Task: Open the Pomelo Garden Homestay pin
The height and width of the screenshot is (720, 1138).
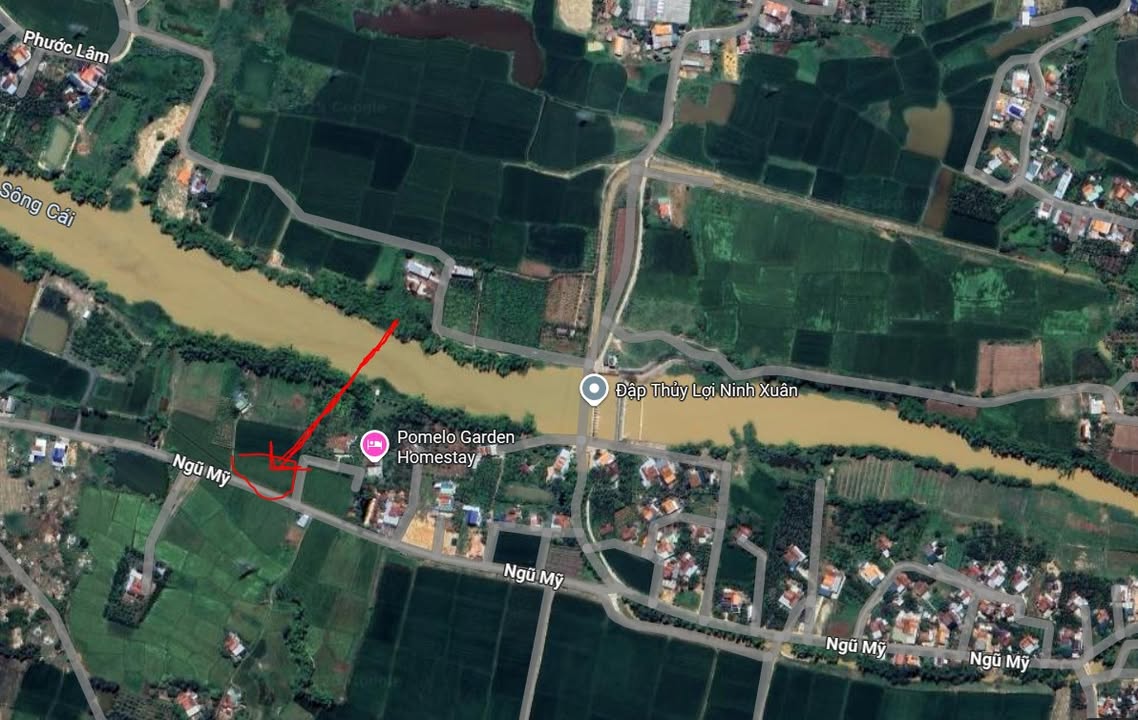Action: coord(373,444)
